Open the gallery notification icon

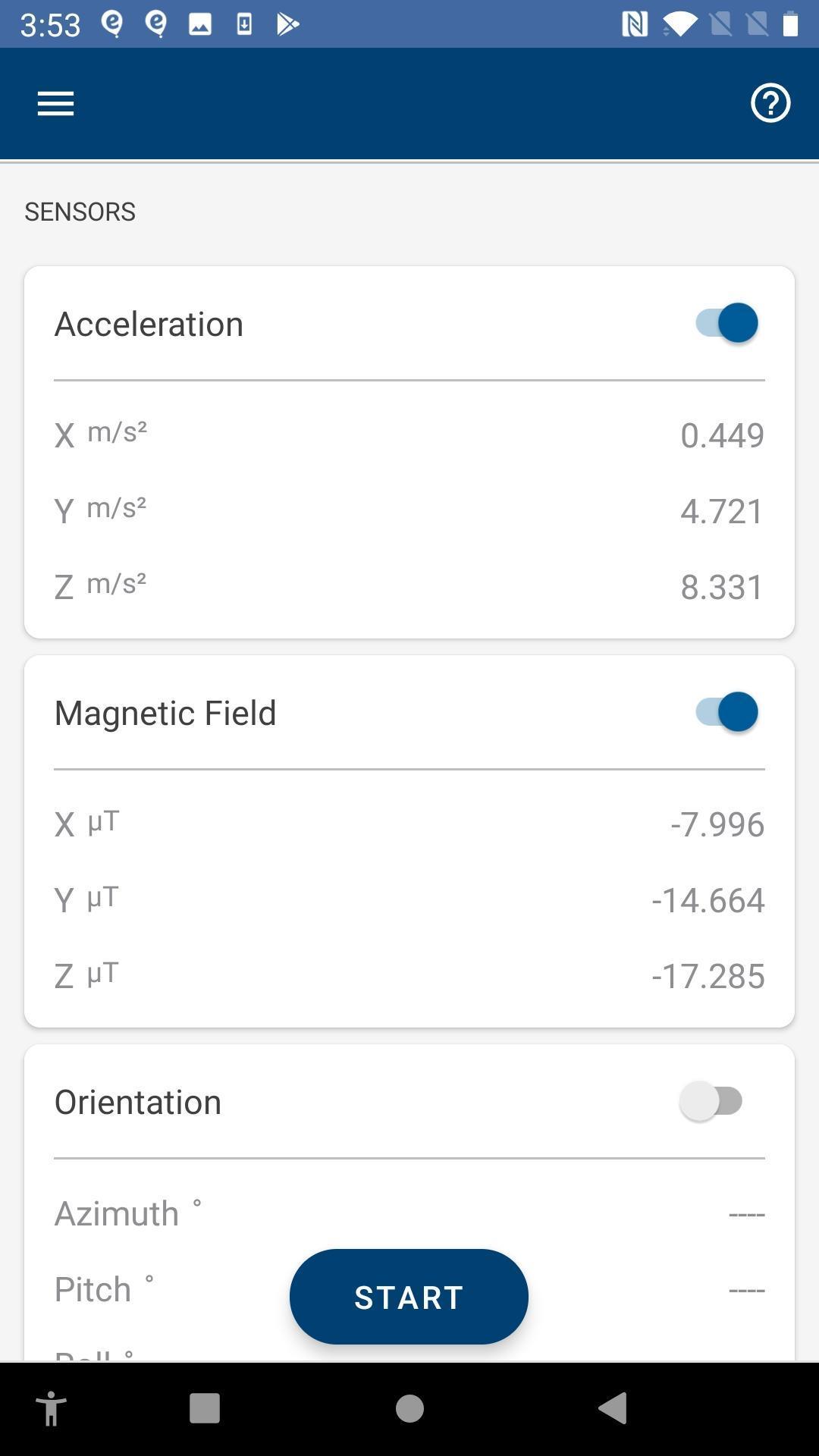199,24
